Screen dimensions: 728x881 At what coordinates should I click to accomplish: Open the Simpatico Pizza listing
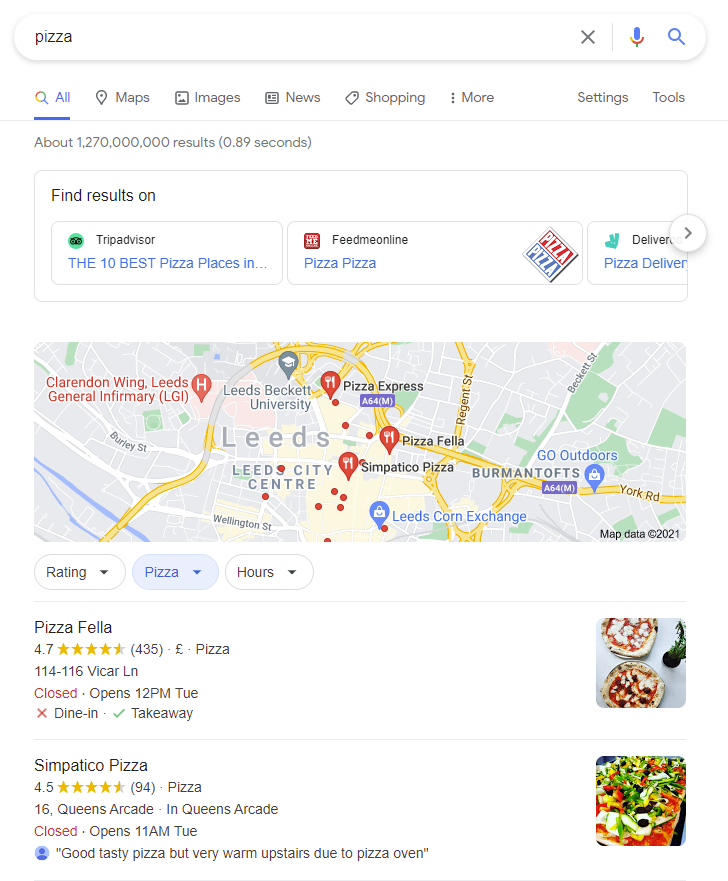tap(91, 766)
